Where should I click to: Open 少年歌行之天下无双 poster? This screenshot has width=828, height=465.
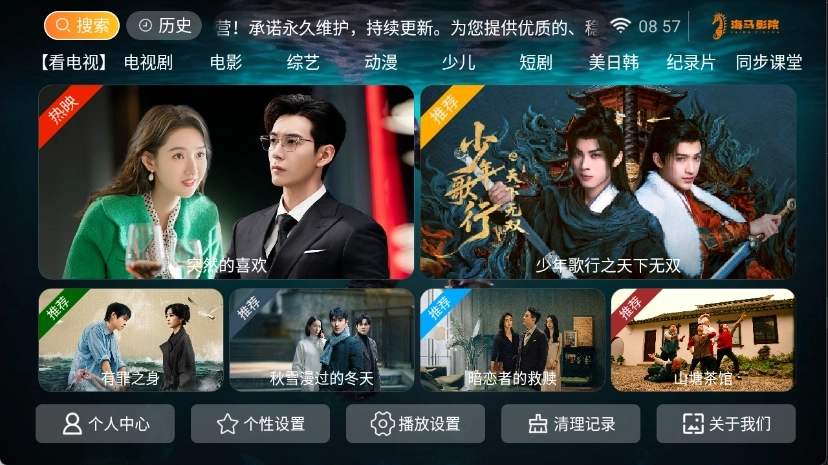[x=608, y=181]
